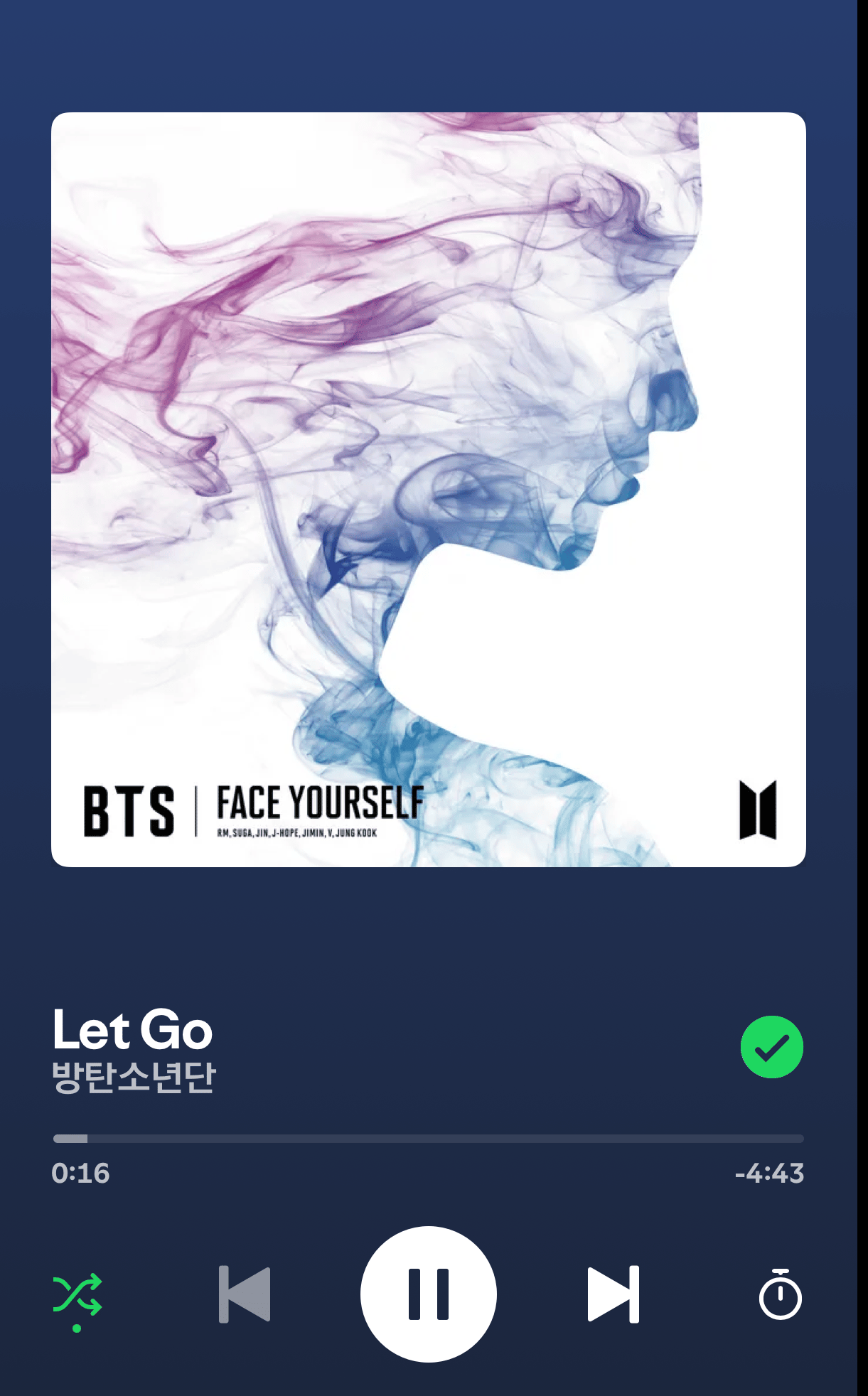The width and height of the screenshot is (868, 1396).
Task: Open the Face Yourself album artwork
Action: 429,489
